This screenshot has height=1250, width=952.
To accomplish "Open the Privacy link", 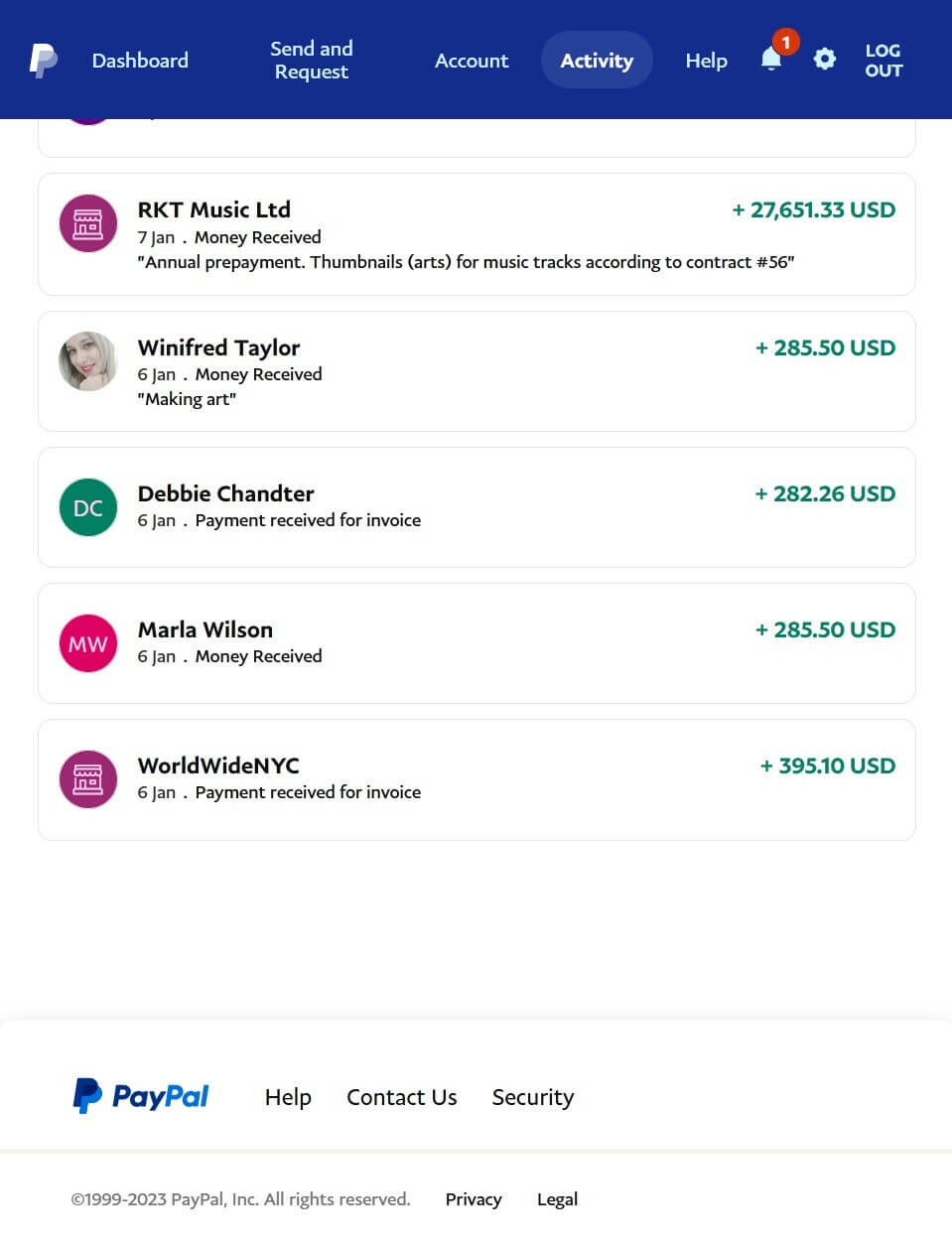I will pos(474,1199).
